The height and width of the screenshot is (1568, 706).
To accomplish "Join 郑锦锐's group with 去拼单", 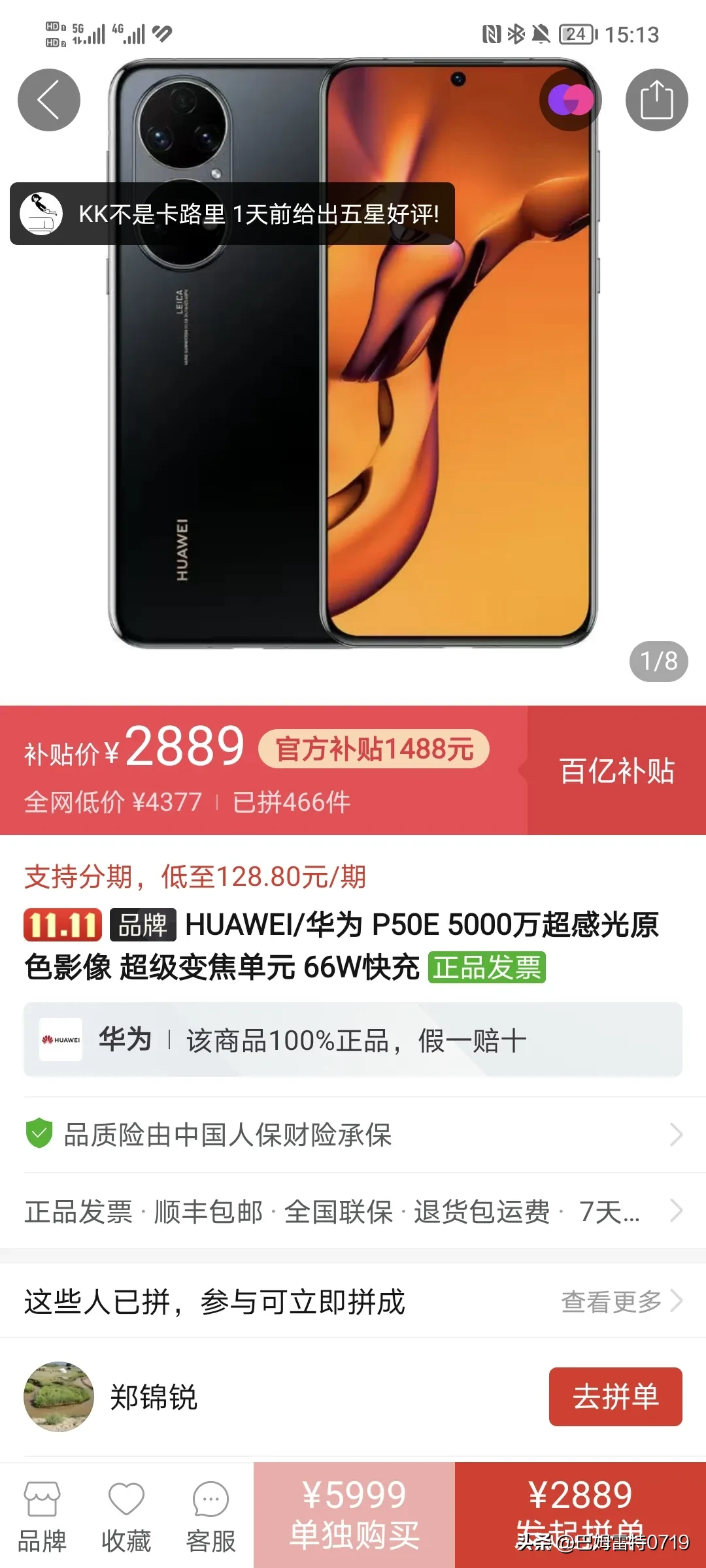I will 615,1397.
